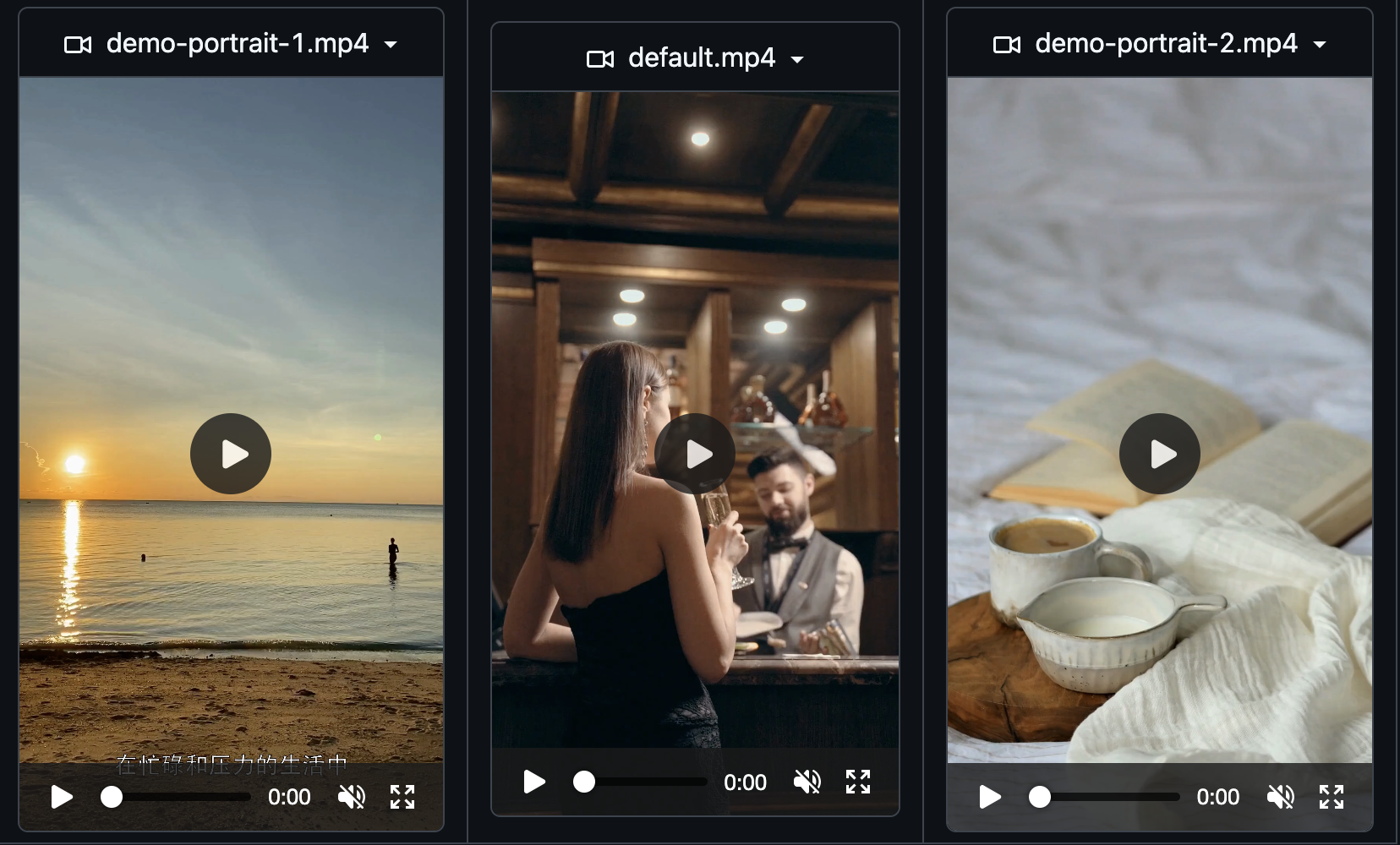Enter fullscreen for default.mp4
This screenshot has width=1400, height=845.
pos(858,782)
